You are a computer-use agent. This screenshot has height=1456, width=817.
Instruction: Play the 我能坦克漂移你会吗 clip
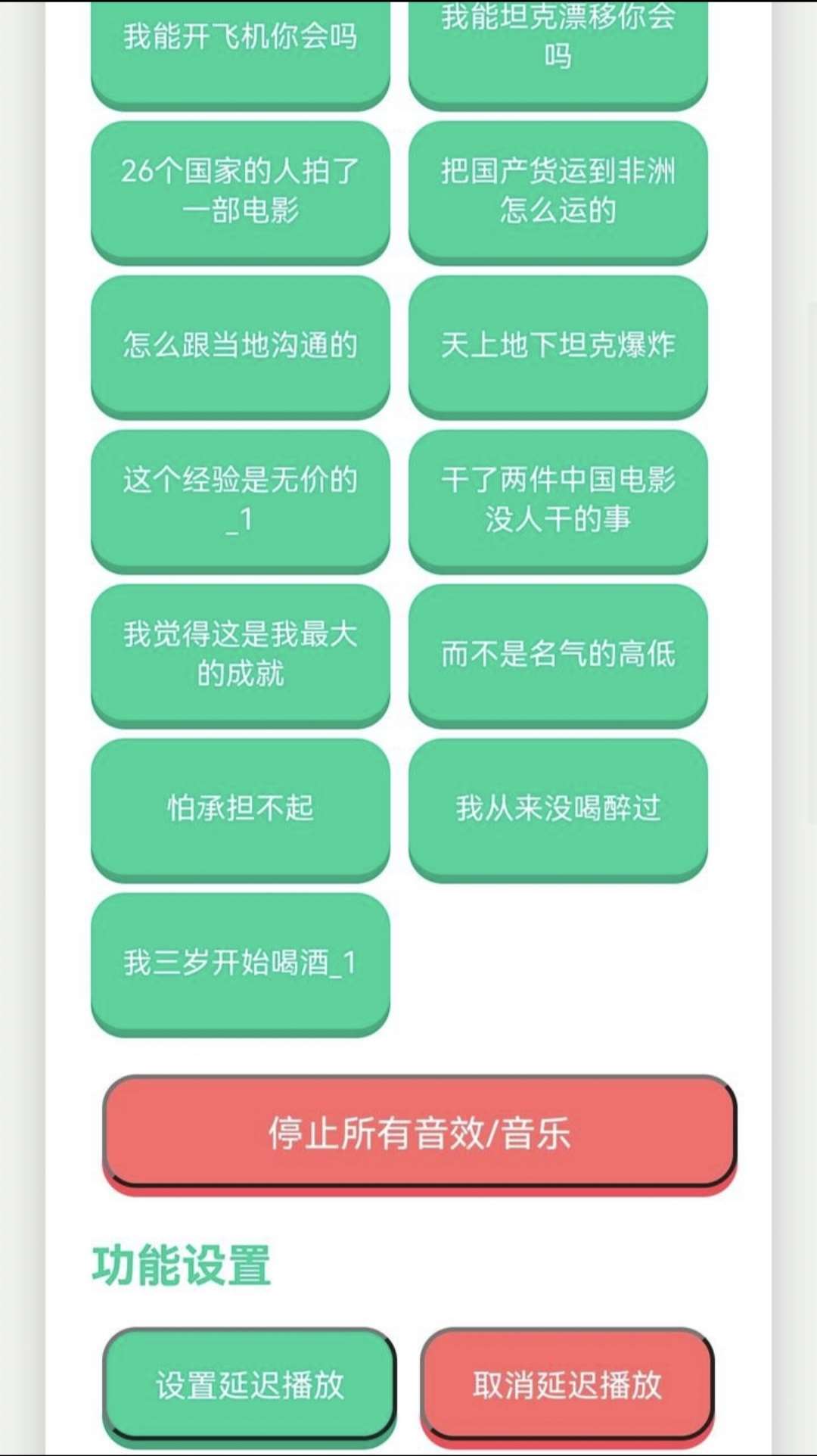pos(558,45)
